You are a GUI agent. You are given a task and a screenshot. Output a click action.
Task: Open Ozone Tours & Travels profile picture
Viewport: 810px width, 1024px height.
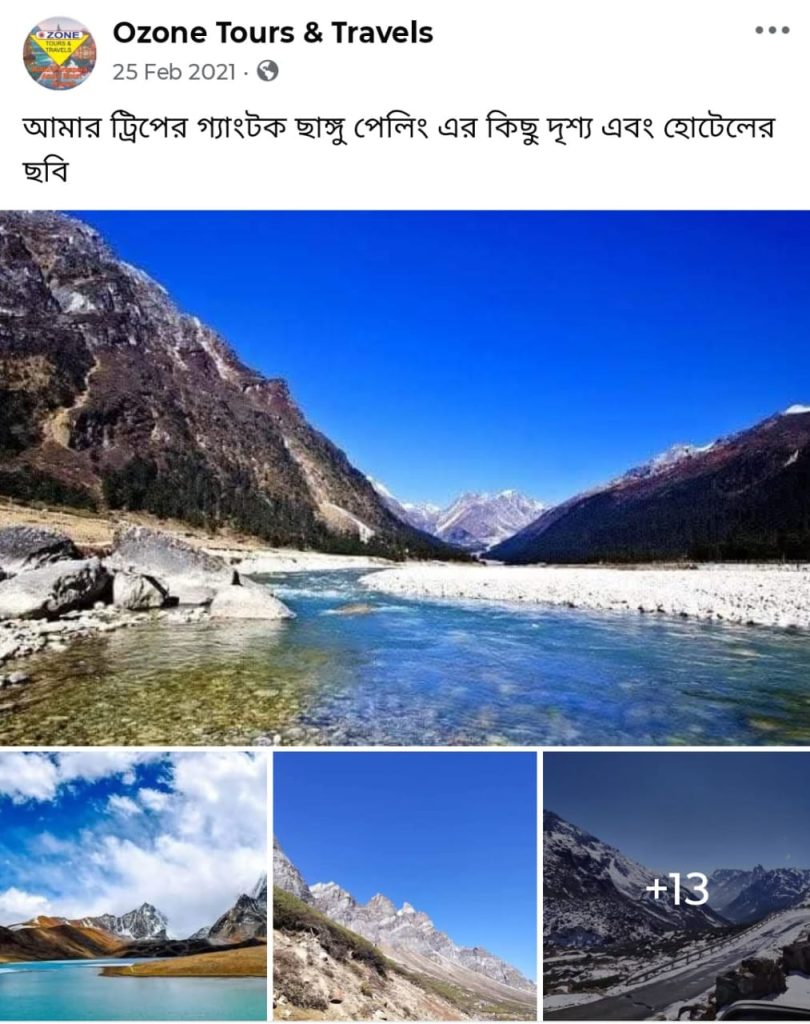(59, 53)
